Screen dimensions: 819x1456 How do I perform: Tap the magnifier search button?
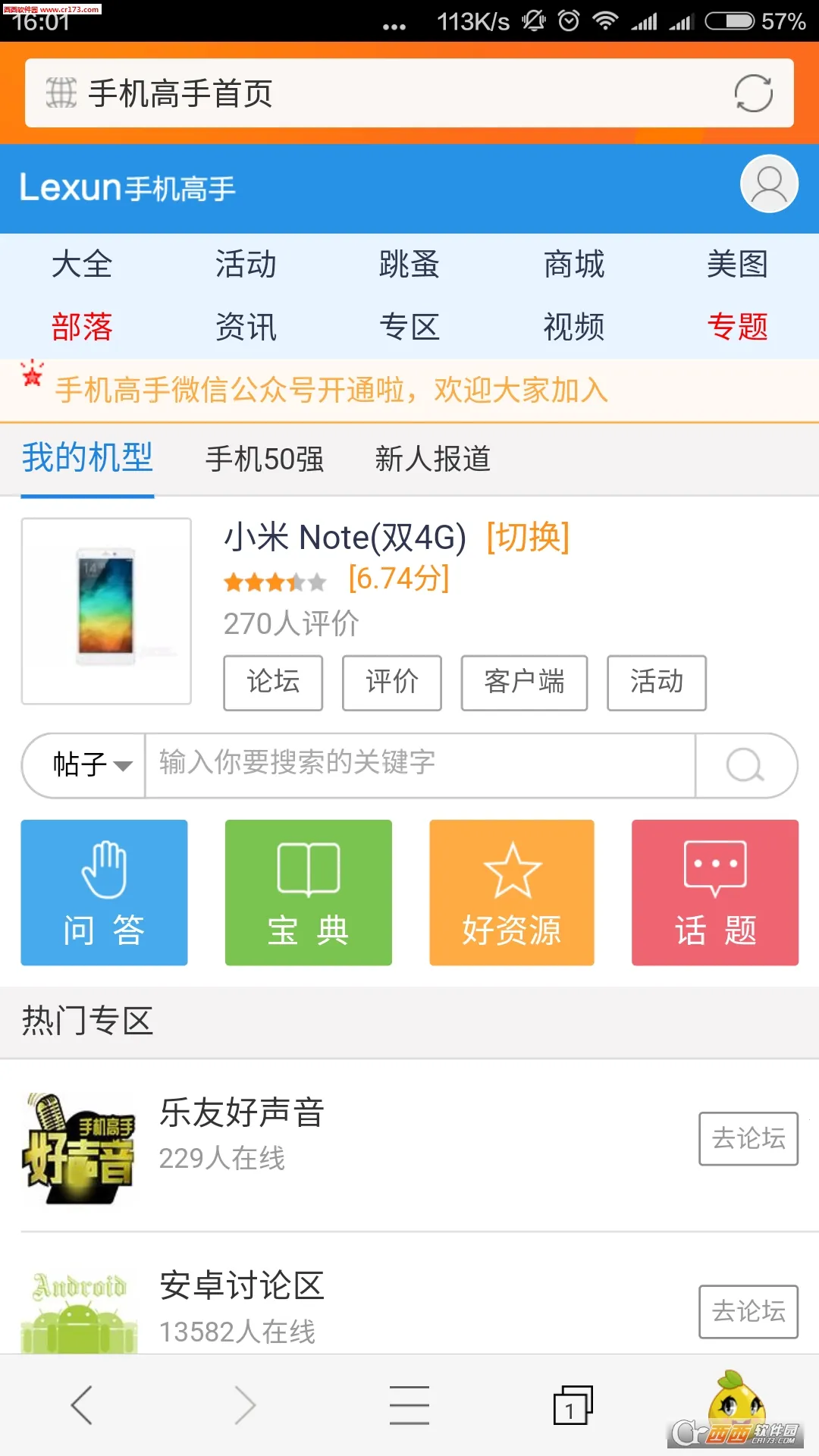pos(745,764)
